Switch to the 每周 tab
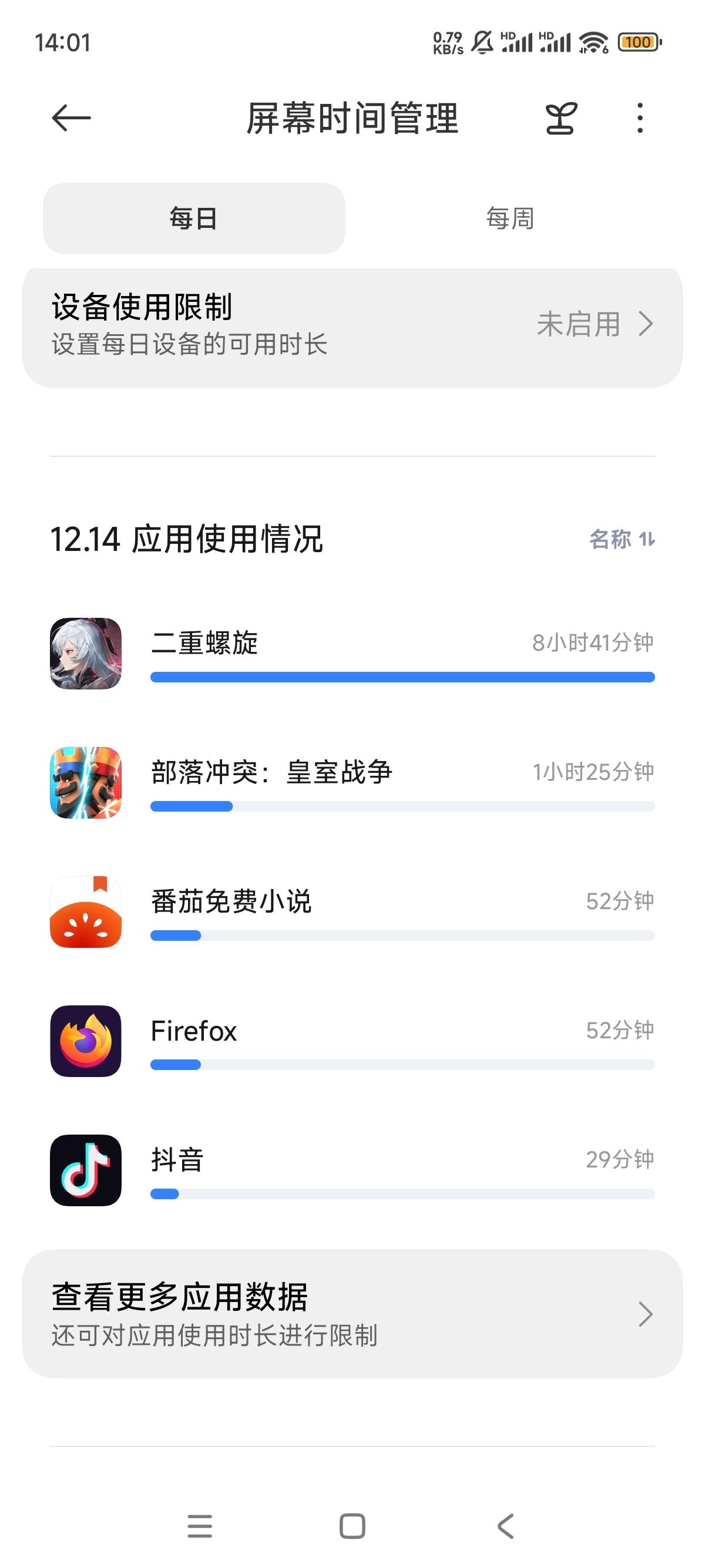 click(509, 218)
